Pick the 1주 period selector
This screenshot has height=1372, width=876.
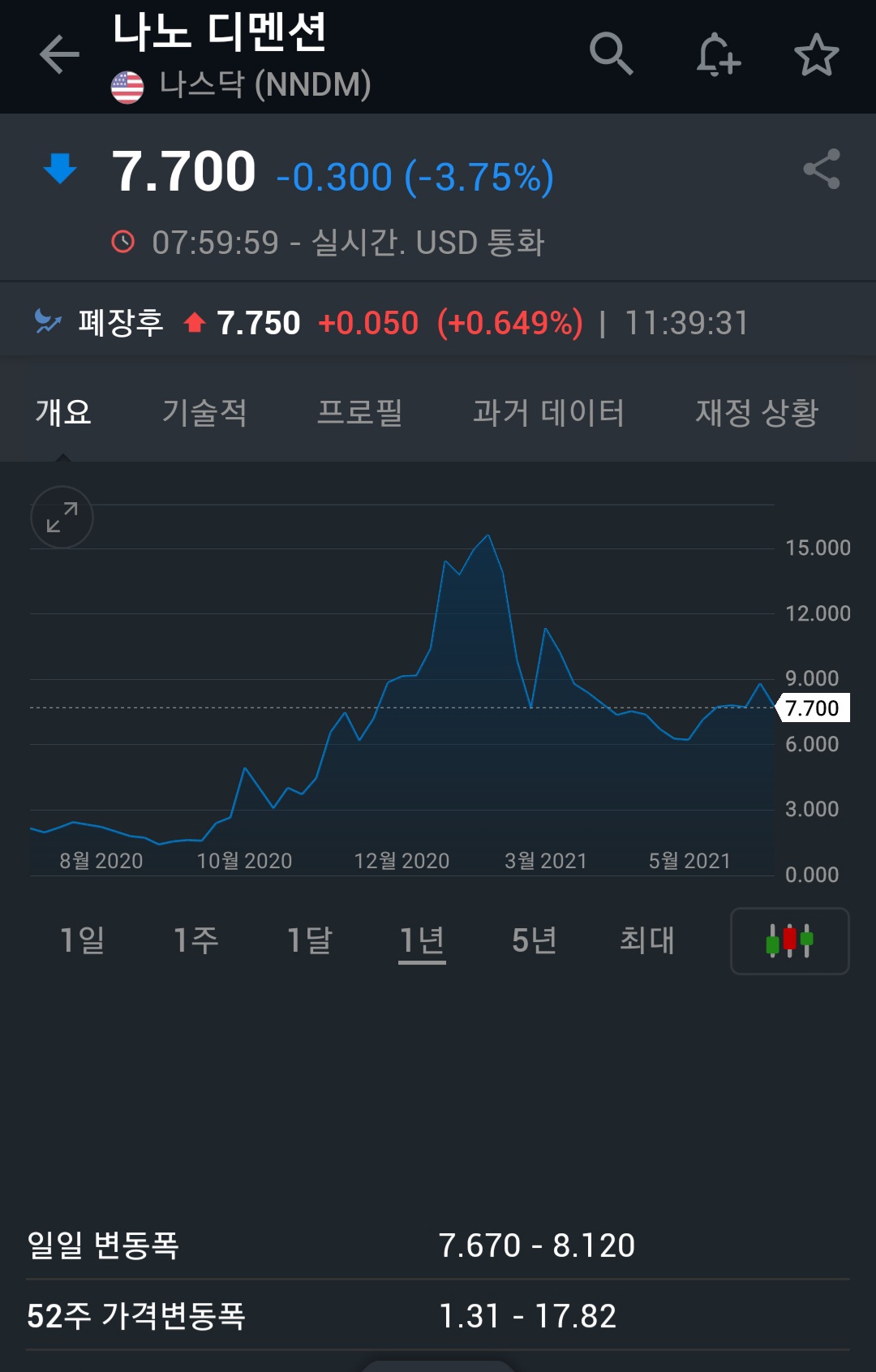(195, 940)
